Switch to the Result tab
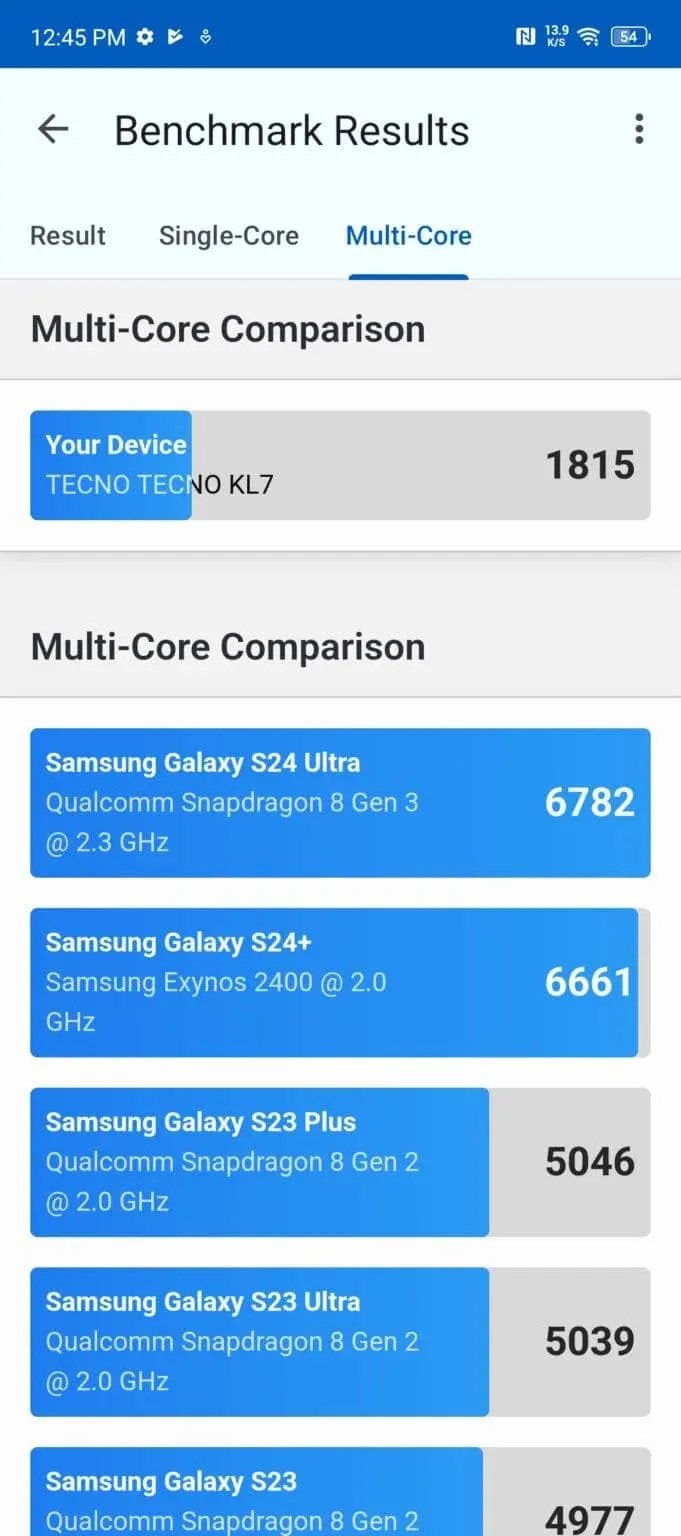 (68, 236)
